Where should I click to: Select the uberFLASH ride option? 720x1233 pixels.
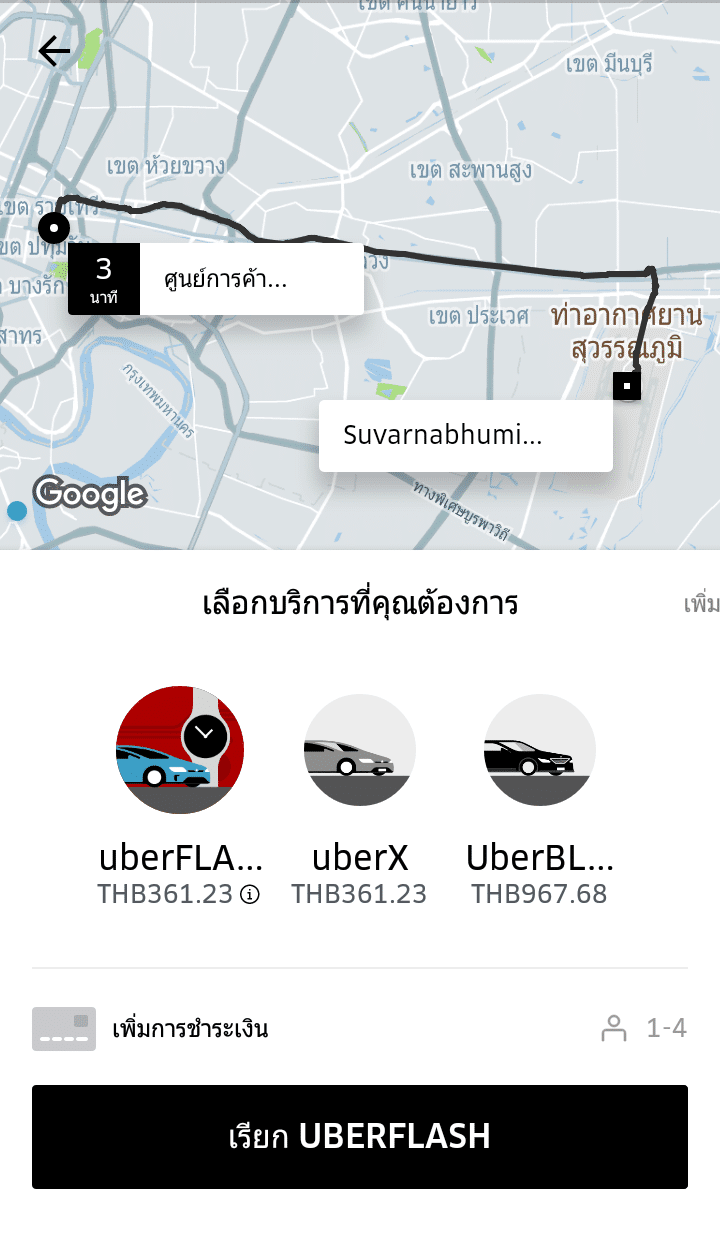[180, 750]
